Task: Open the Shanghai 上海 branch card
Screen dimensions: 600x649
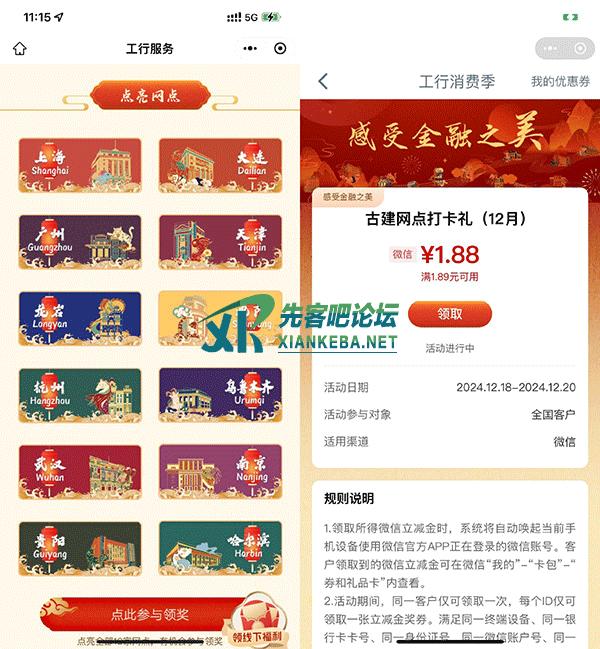Action: 80,166
